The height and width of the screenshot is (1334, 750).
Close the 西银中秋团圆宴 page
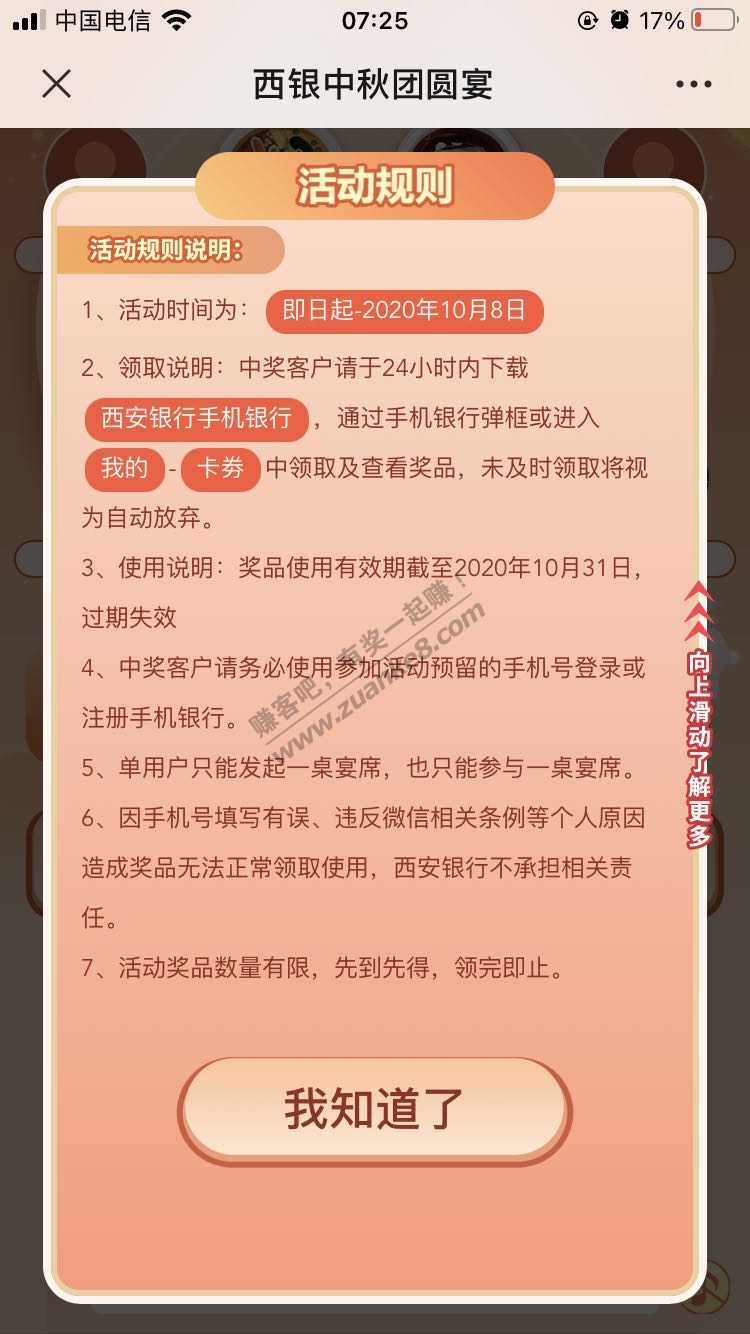57,84
